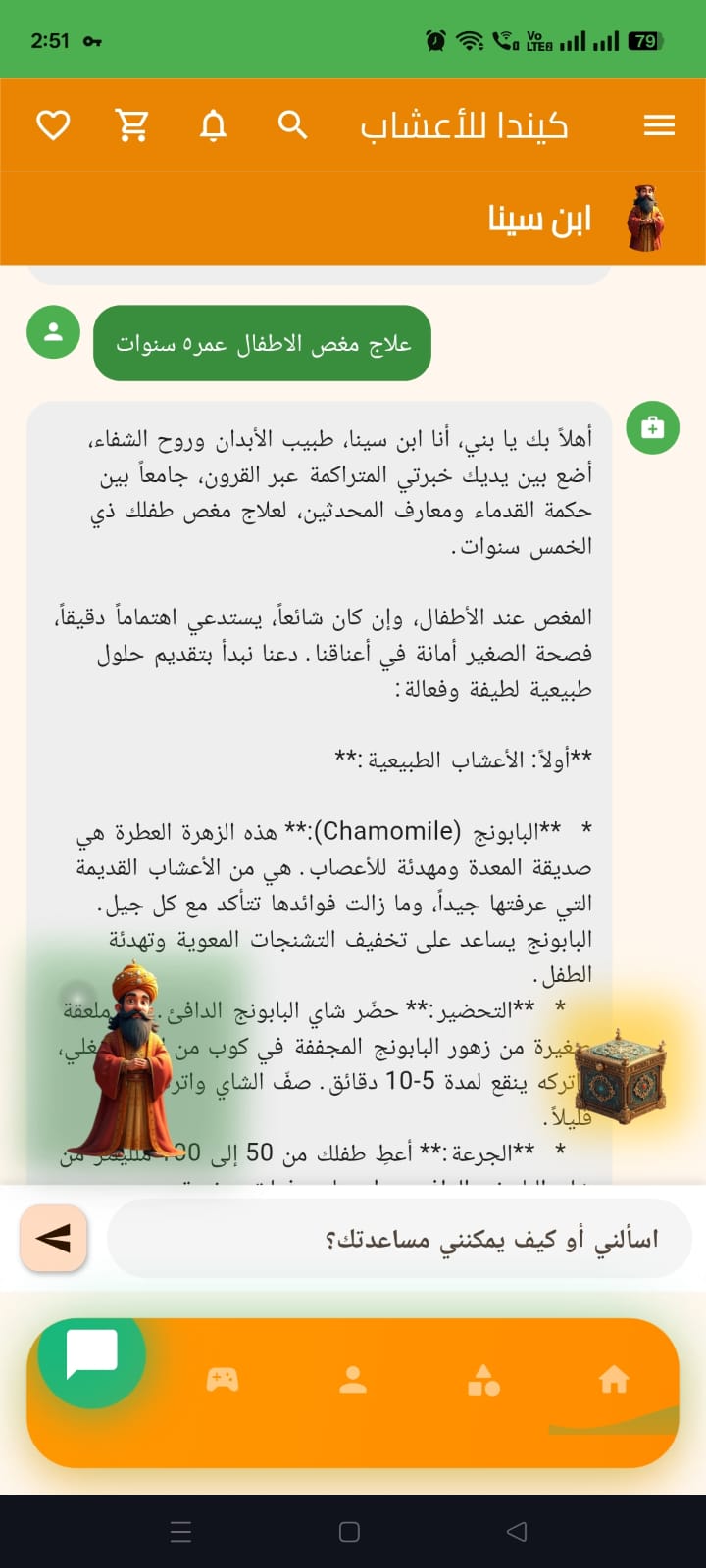Image resolution: width=706 pixels, height=1568 pixels.
Task: Open the hamburger navigation menu
Action: 660,124
